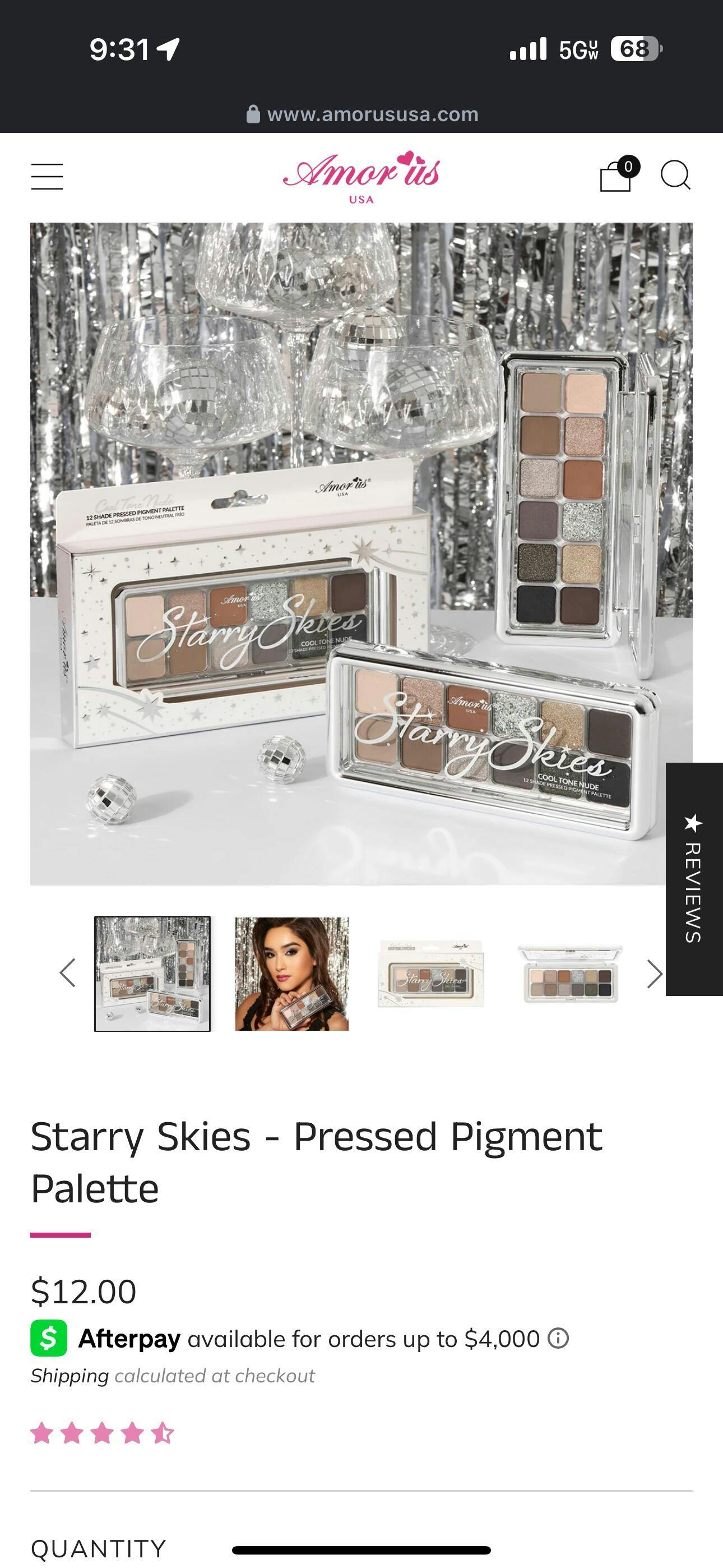View the star rating reviews
723x1568 pixels.
click(x=102, y=1433)
